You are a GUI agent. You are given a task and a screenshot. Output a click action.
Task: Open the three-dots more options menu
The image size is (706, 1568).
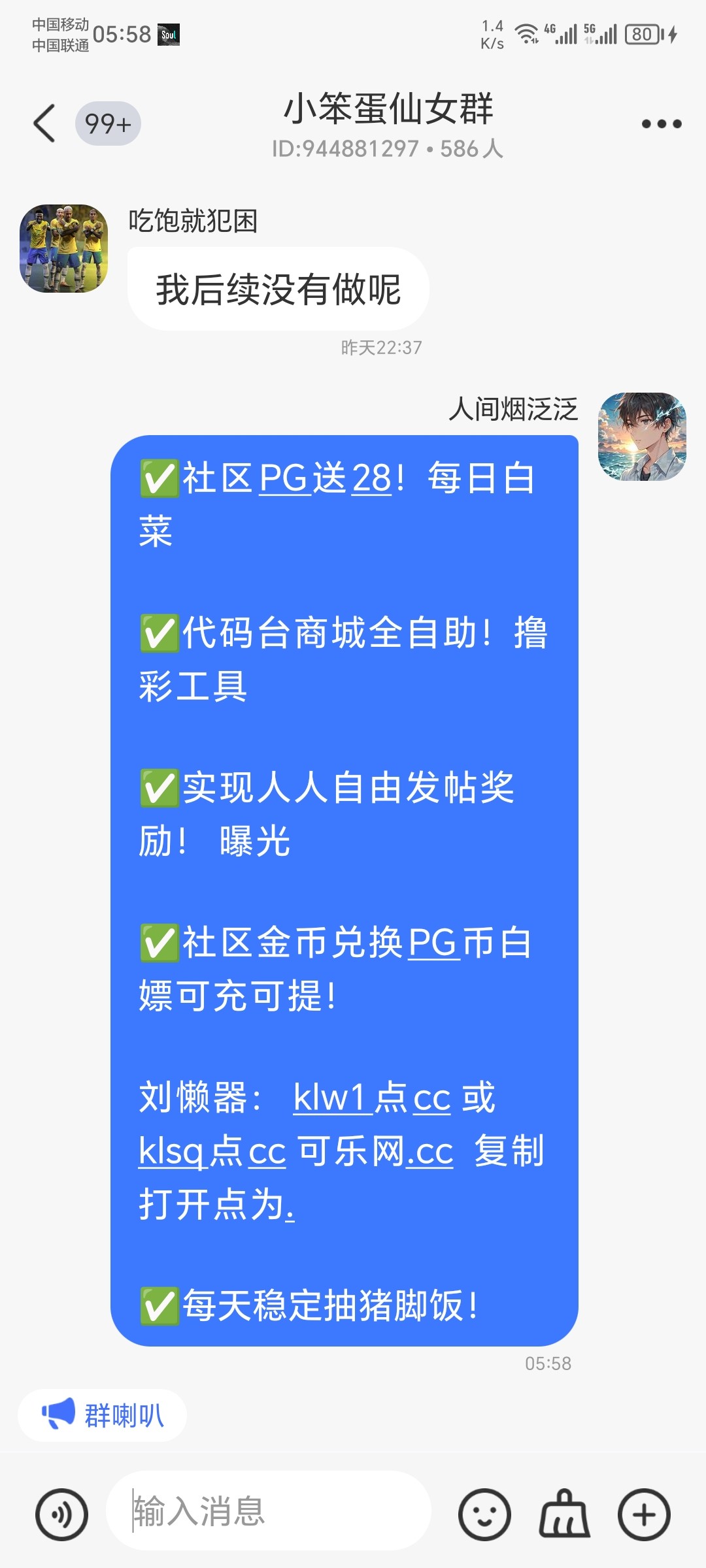point(663,123)
